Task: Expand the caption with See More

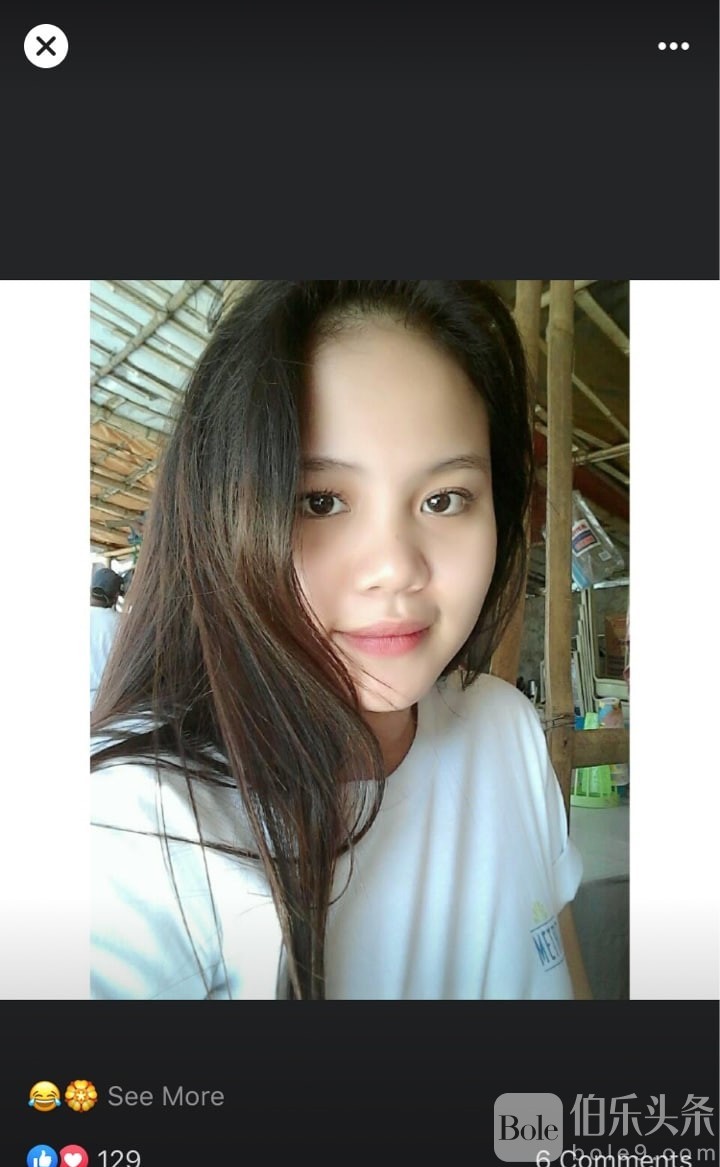Action: tap(165, 1096)
